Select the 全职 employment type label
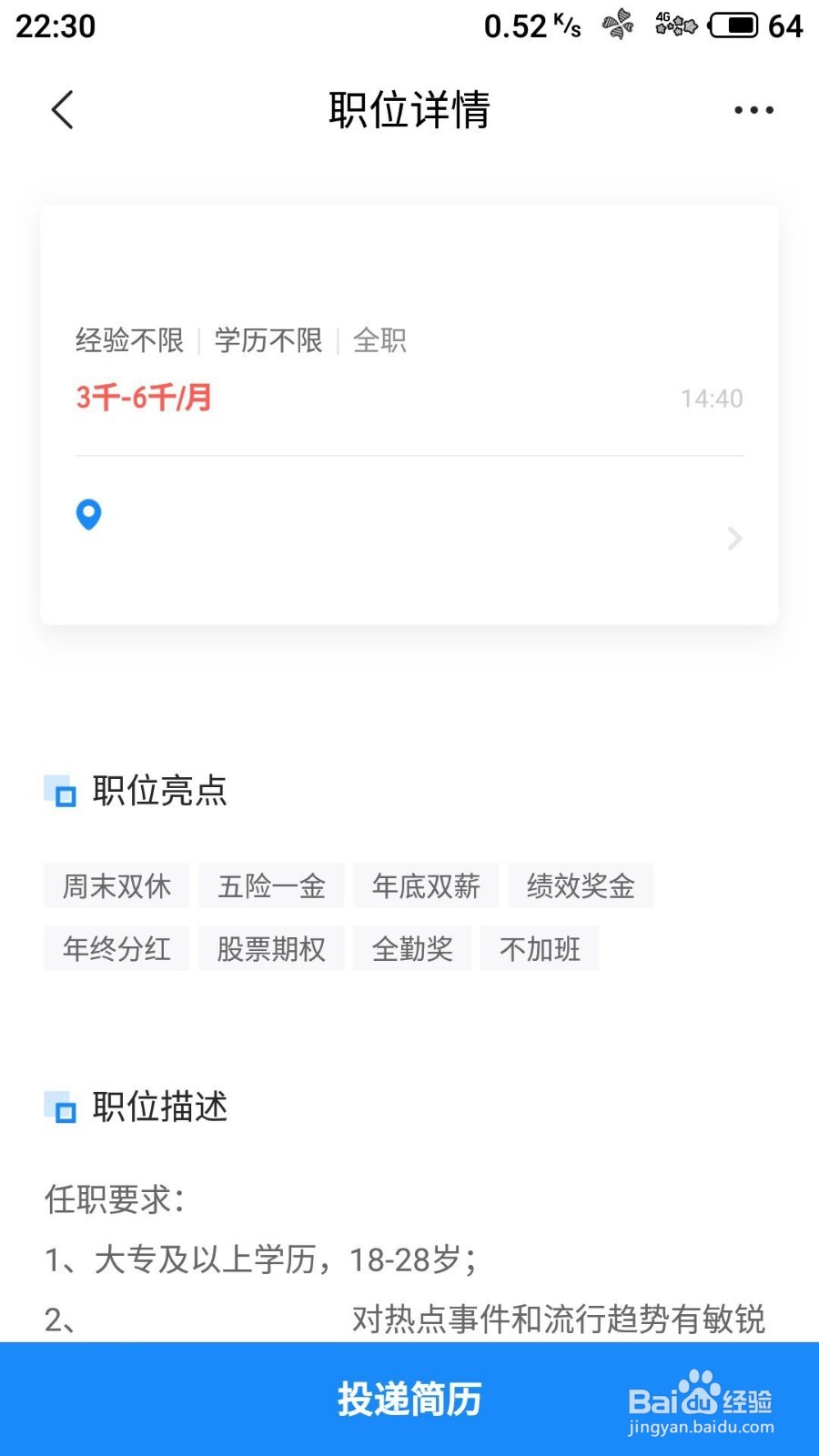The width and height of the screenshot is (819, 1456). pos(379,340)
